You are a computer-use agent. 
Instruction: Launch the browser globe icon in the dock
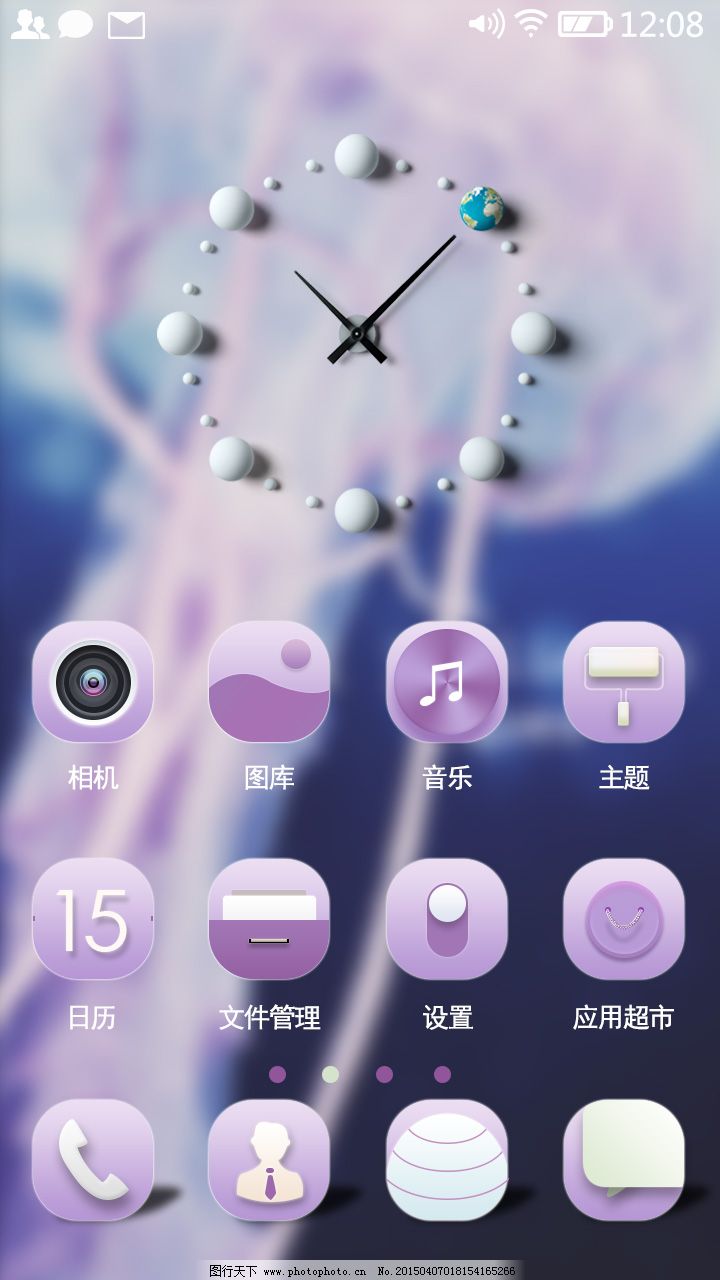446,1159
